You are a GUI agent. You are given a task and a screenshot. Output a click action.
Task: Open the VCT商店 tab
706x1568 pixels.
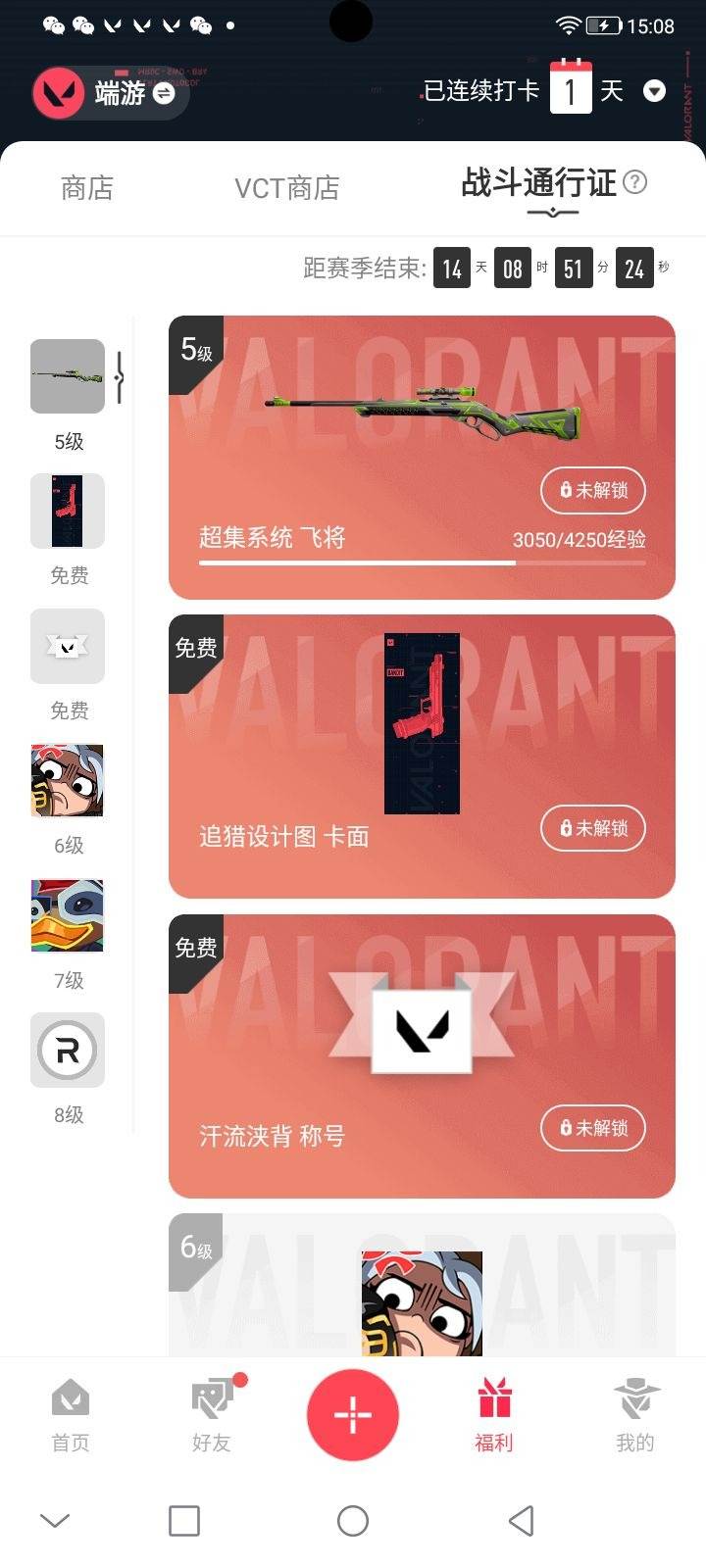[287, 188]
